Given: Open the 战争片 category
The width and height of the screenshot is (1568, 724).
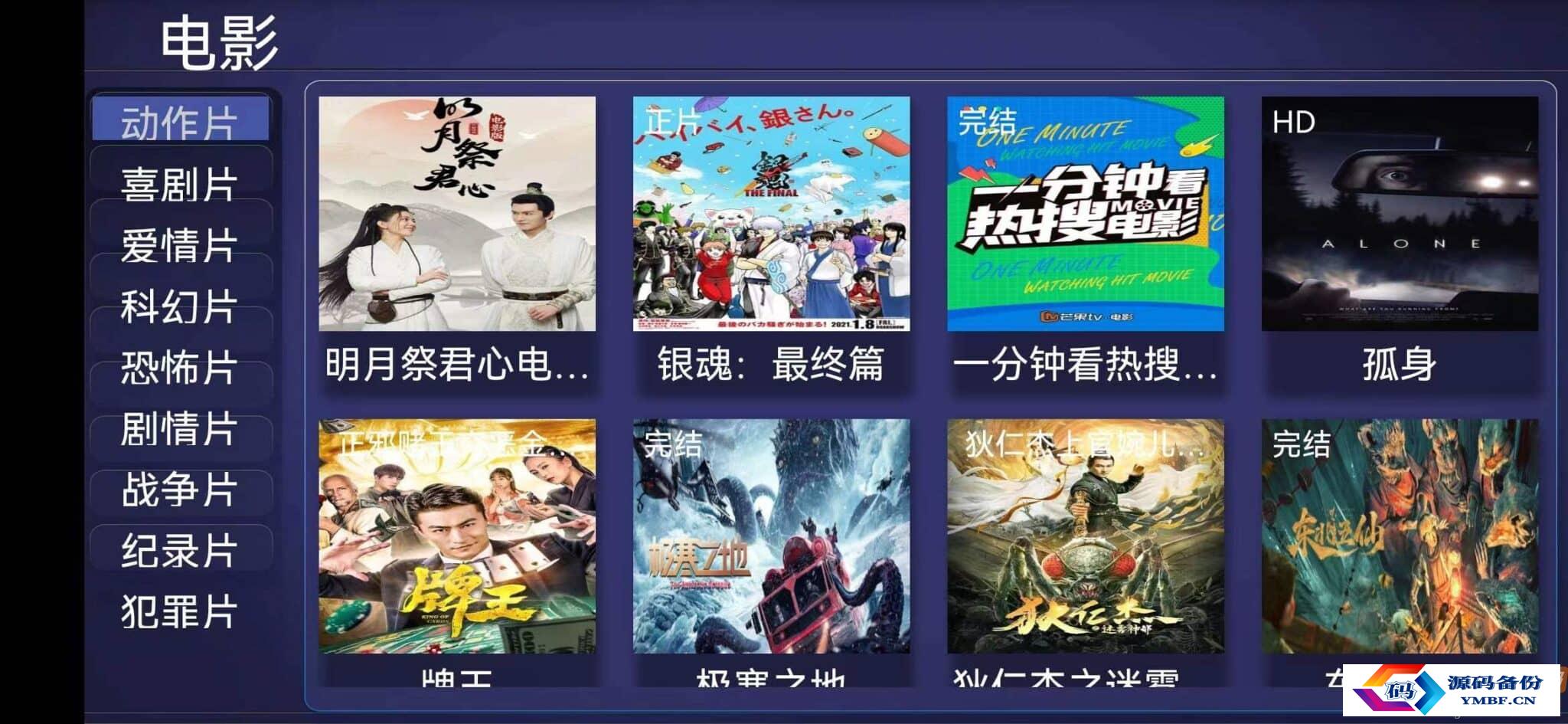Looking at the screenshot, I should [x=180, y=490].
